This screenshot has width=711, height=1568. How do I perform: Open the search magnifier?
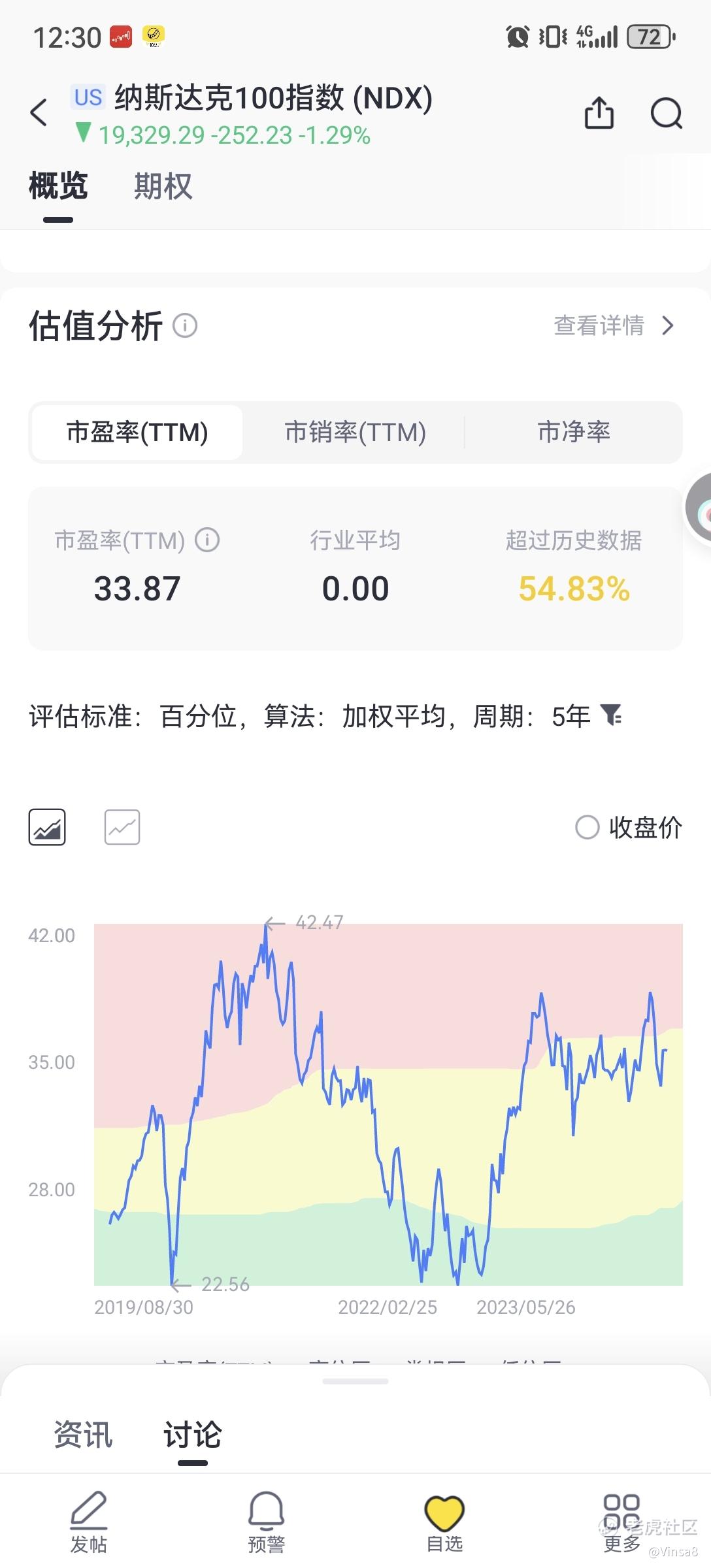point(666,113)
